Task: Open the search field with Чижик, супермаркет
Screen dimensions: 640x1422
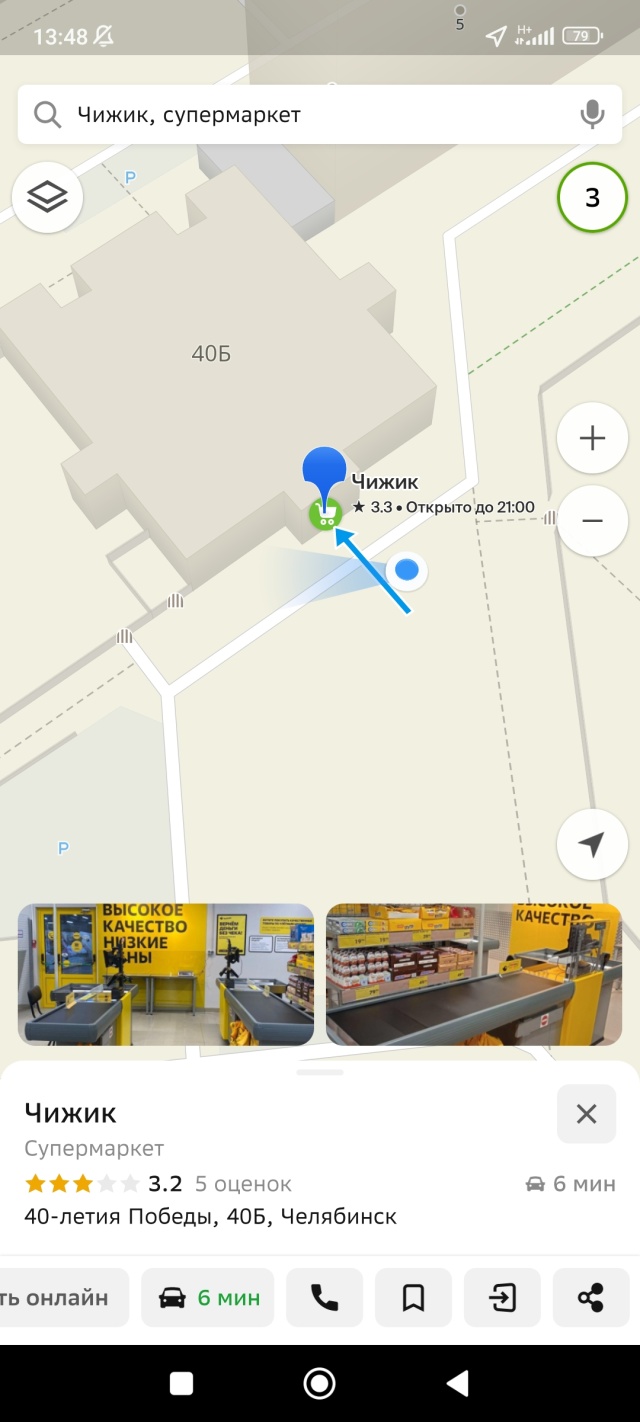Action: 300,115
